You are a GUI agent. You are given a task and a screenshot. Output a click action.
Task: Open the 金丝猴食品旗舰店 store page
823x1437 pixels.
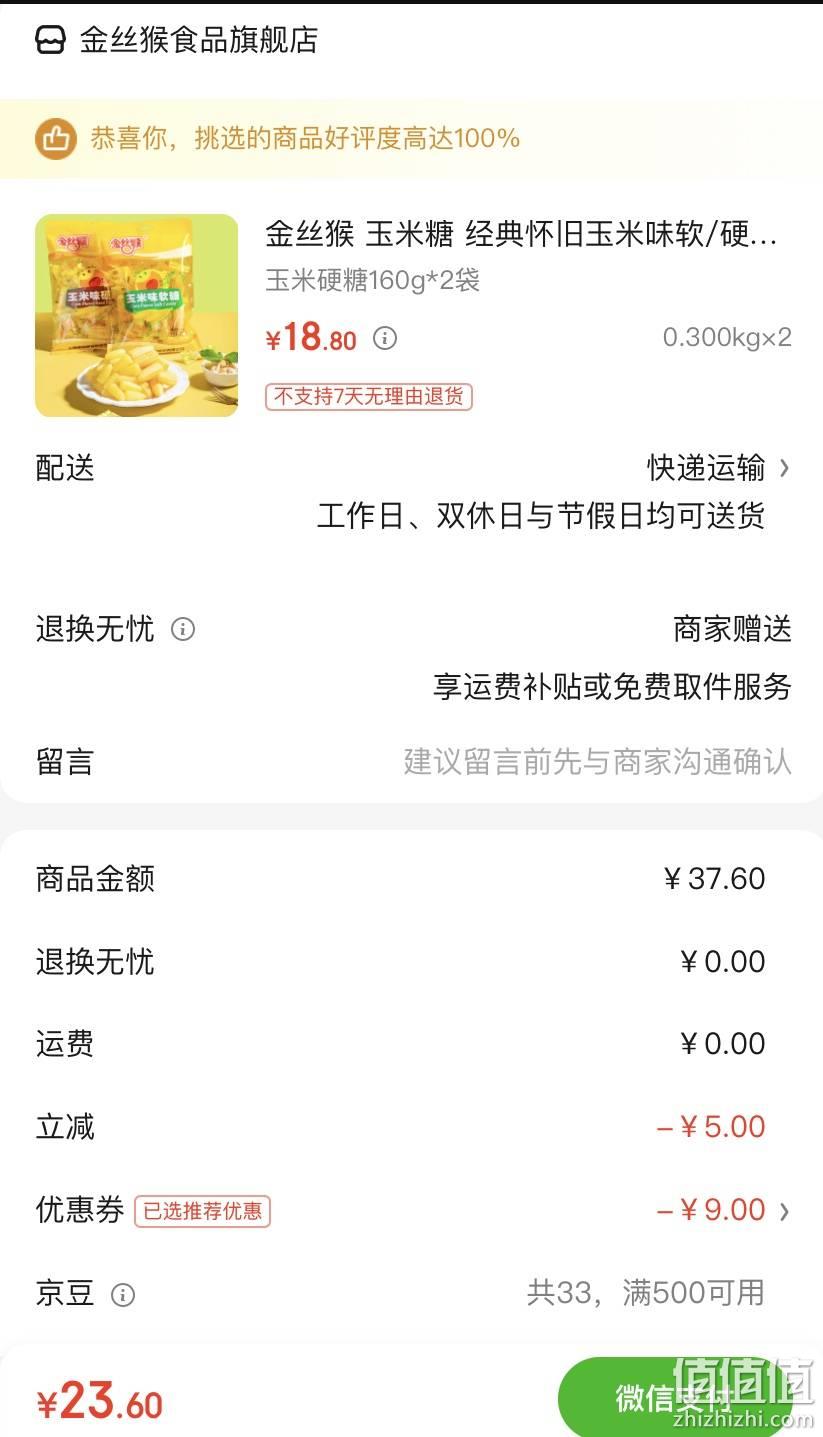pyautogui.click(x=176, y=40)
